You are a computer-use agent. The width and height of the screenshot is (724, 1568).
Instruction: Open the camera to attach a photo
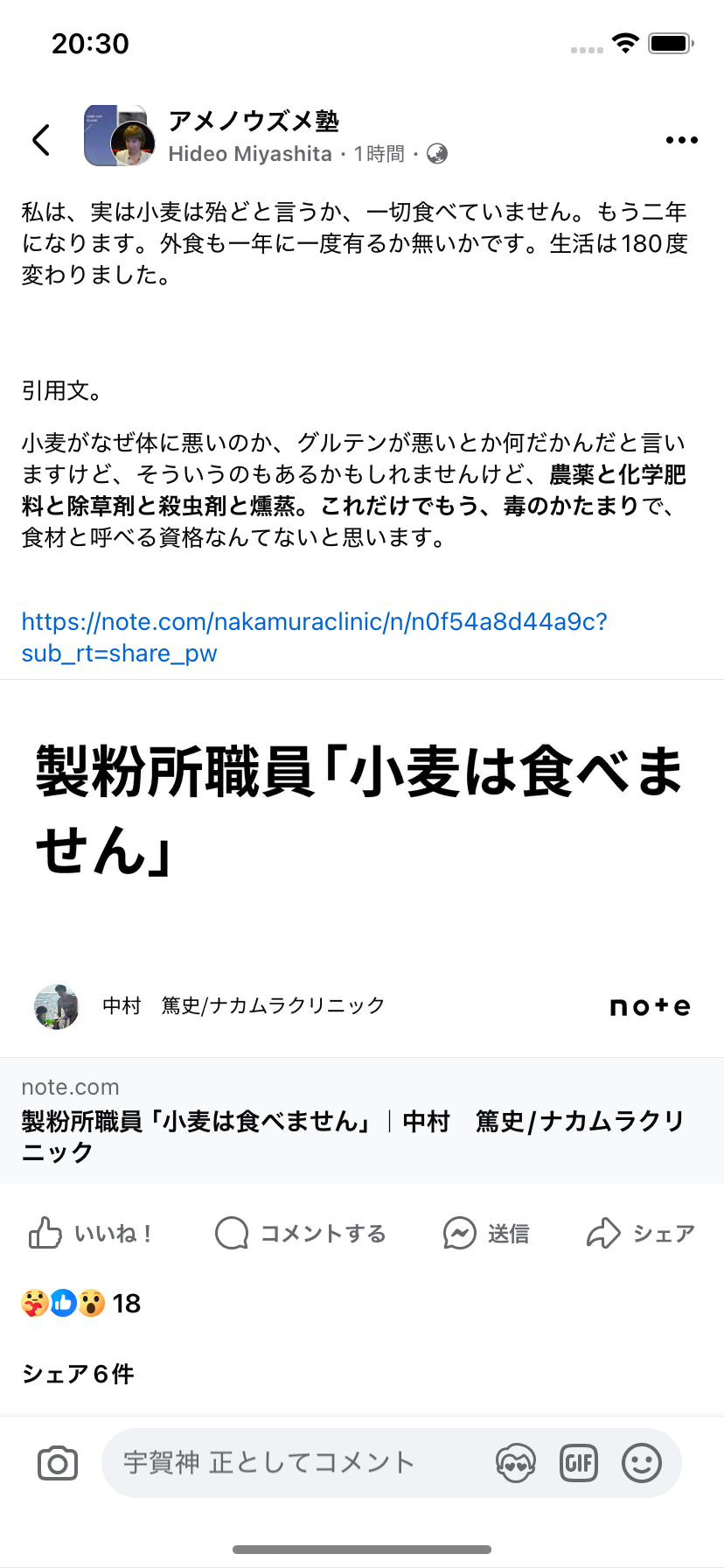click(58, 1463)
